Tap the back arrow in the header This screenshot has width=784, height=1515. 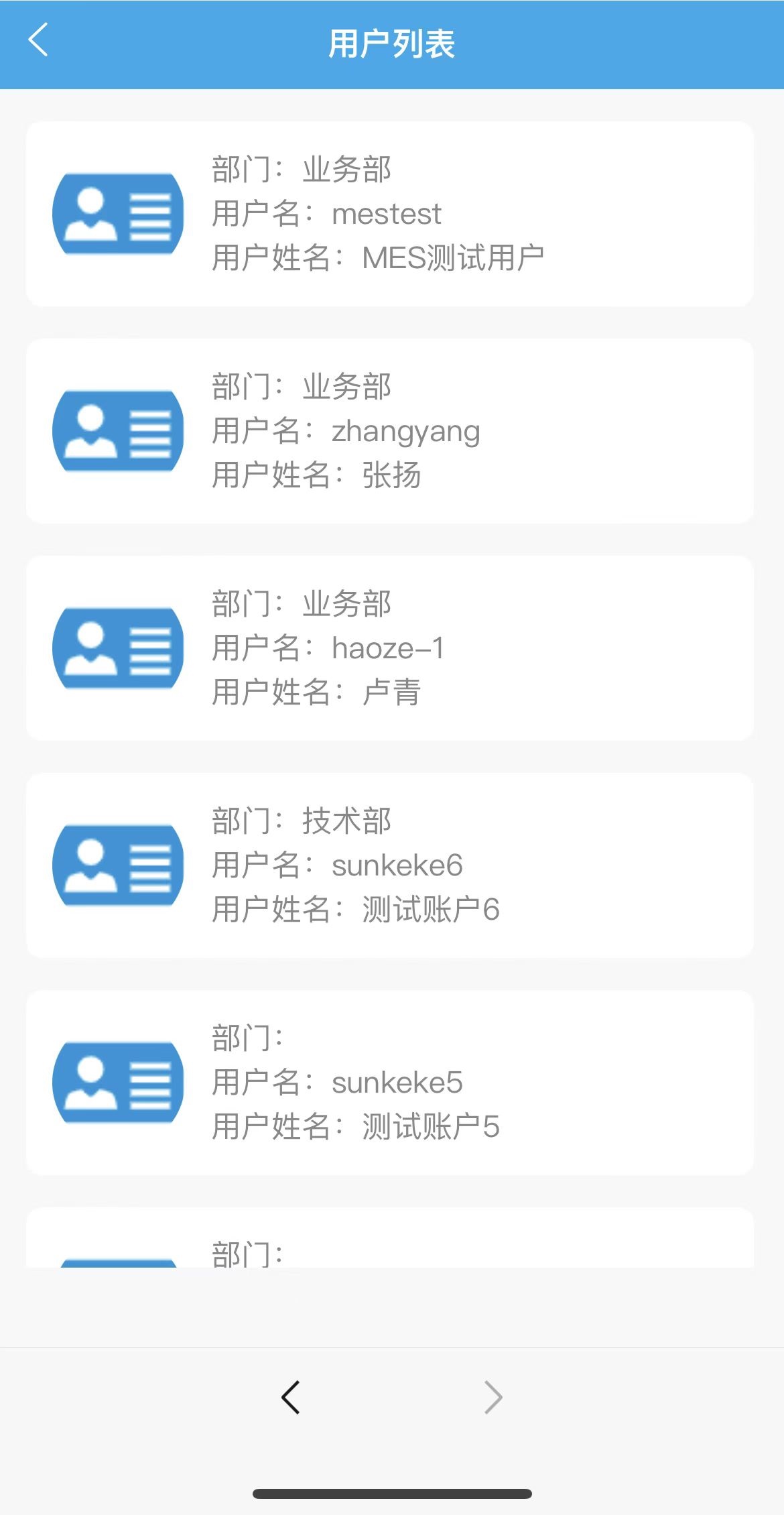[x=38, y=40]
